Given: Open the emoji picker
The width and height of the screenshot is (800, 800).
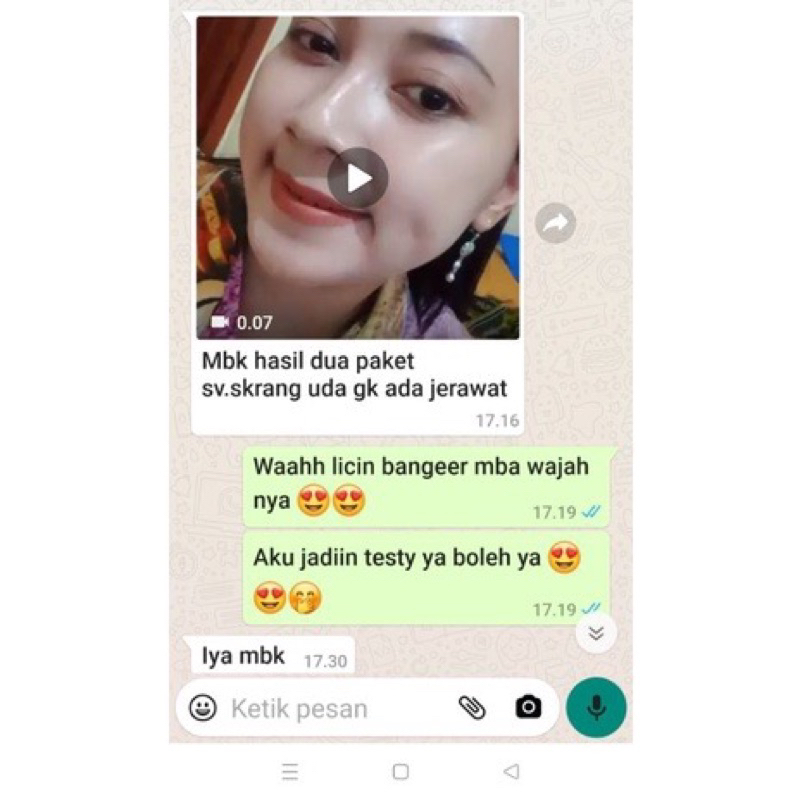Looking at the screenshot, I should [x=203, y=708].
